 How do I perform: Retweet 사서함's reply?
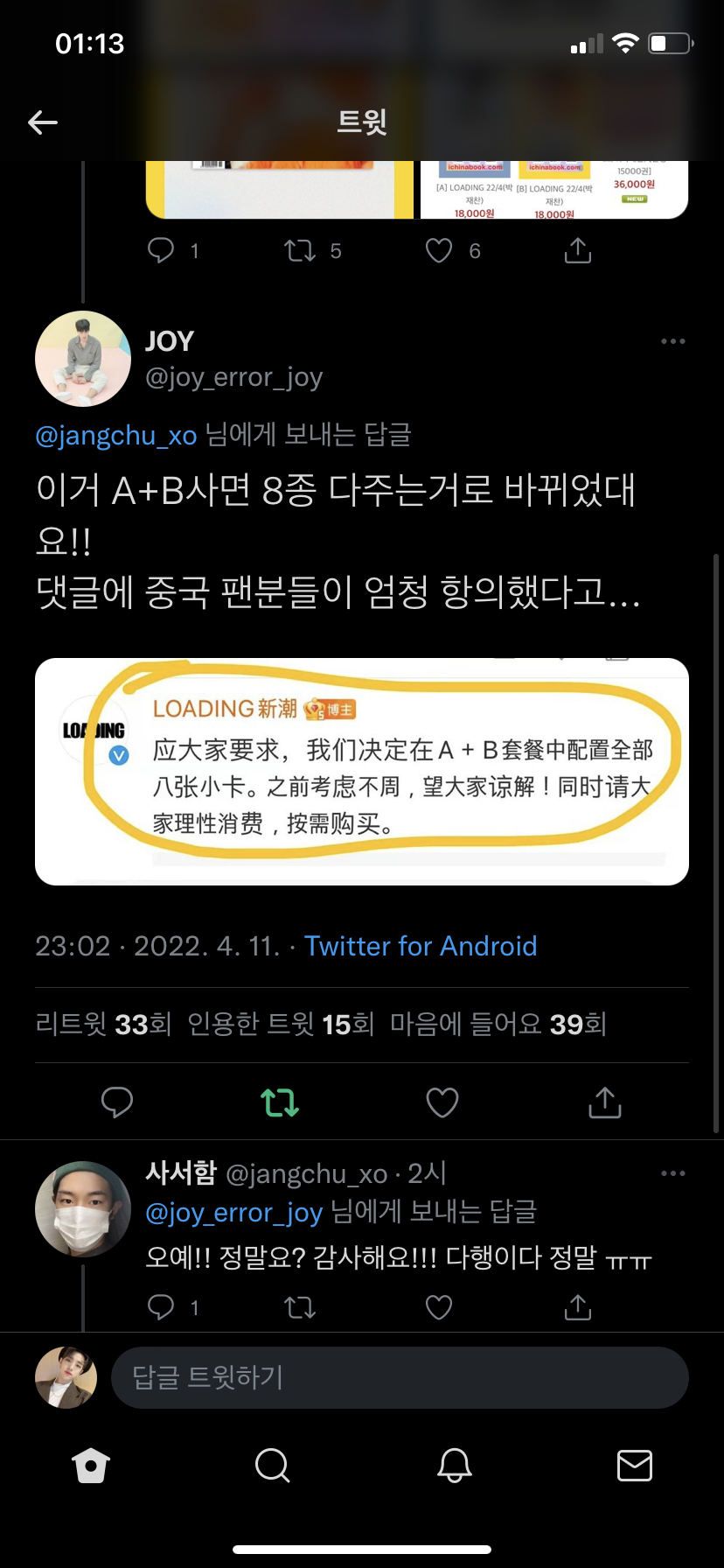(x=300, y=1307)
